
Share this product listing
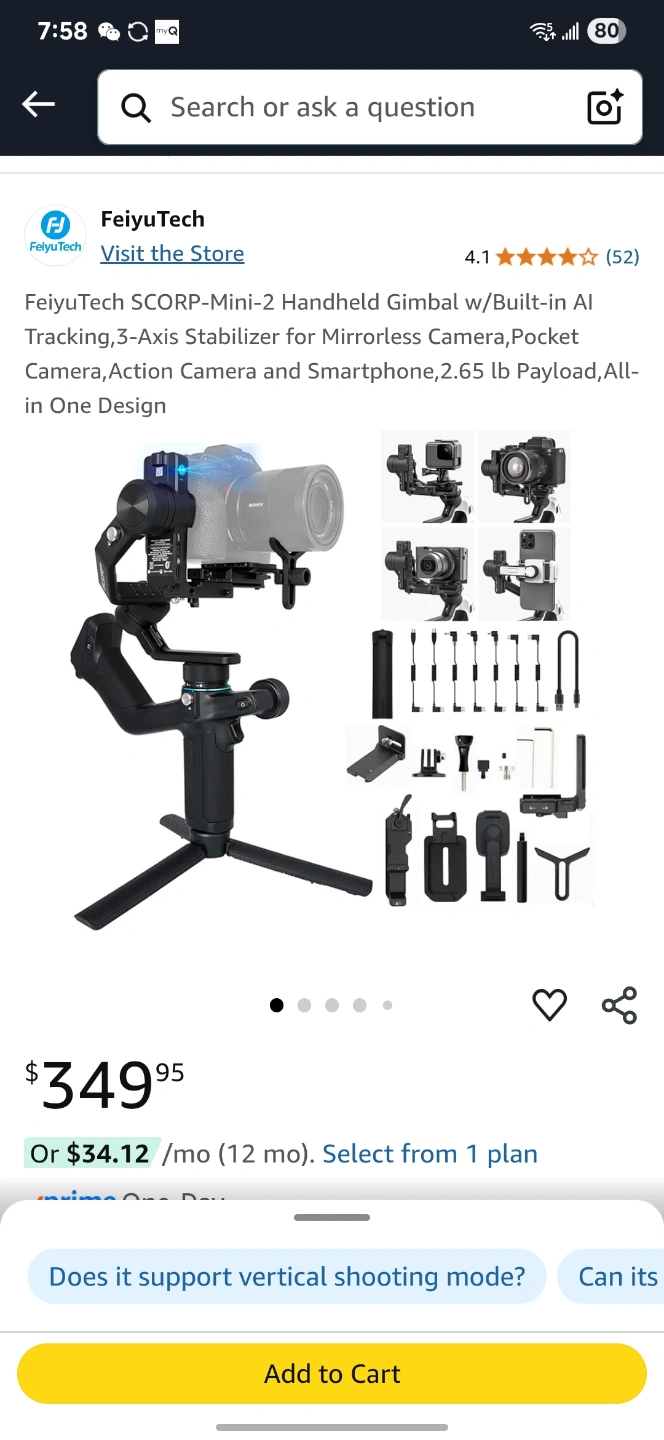coord(619,1004)
